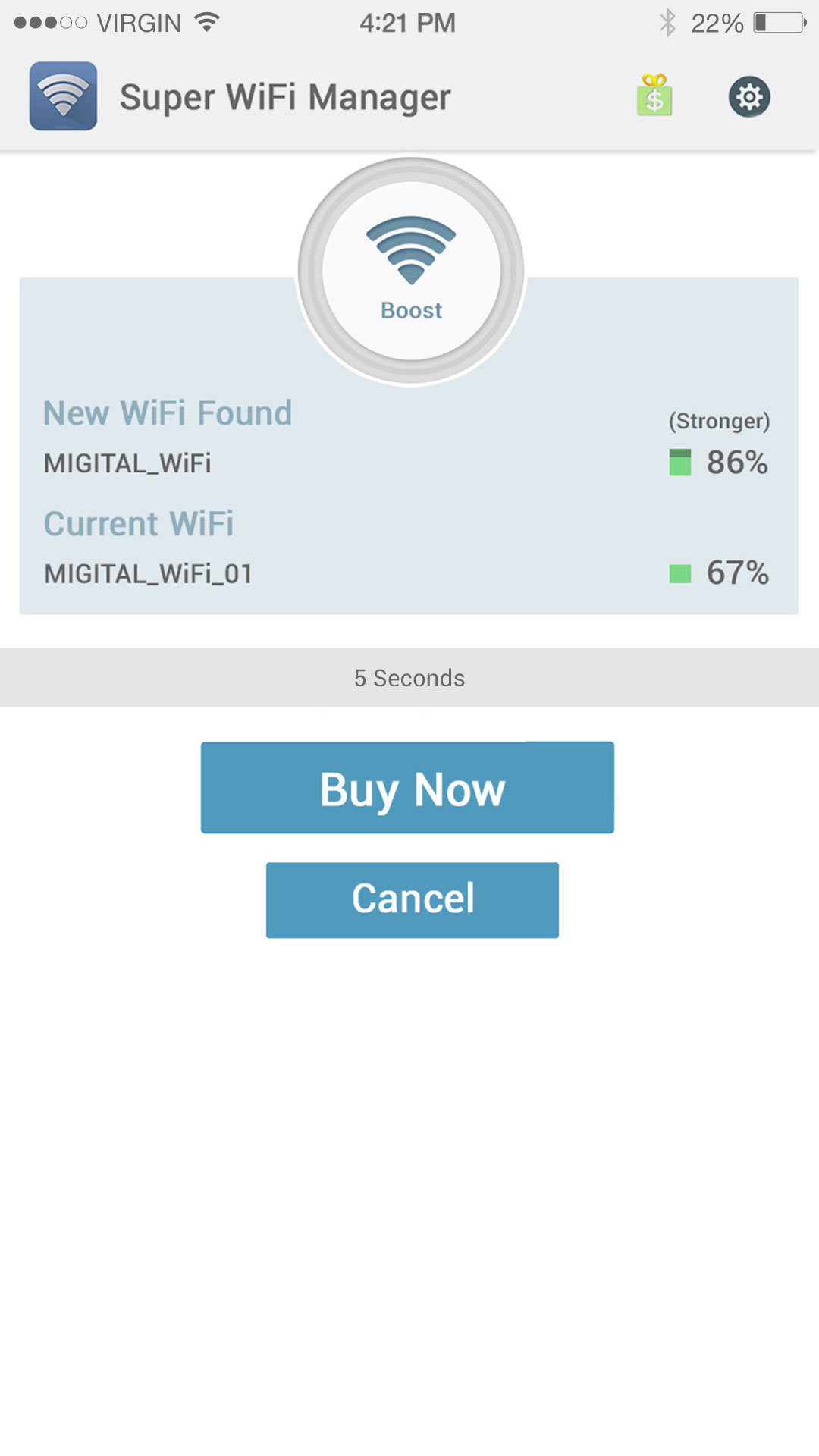Tap the Boost WiFi button
The image size is (819, 1456).
411,271
